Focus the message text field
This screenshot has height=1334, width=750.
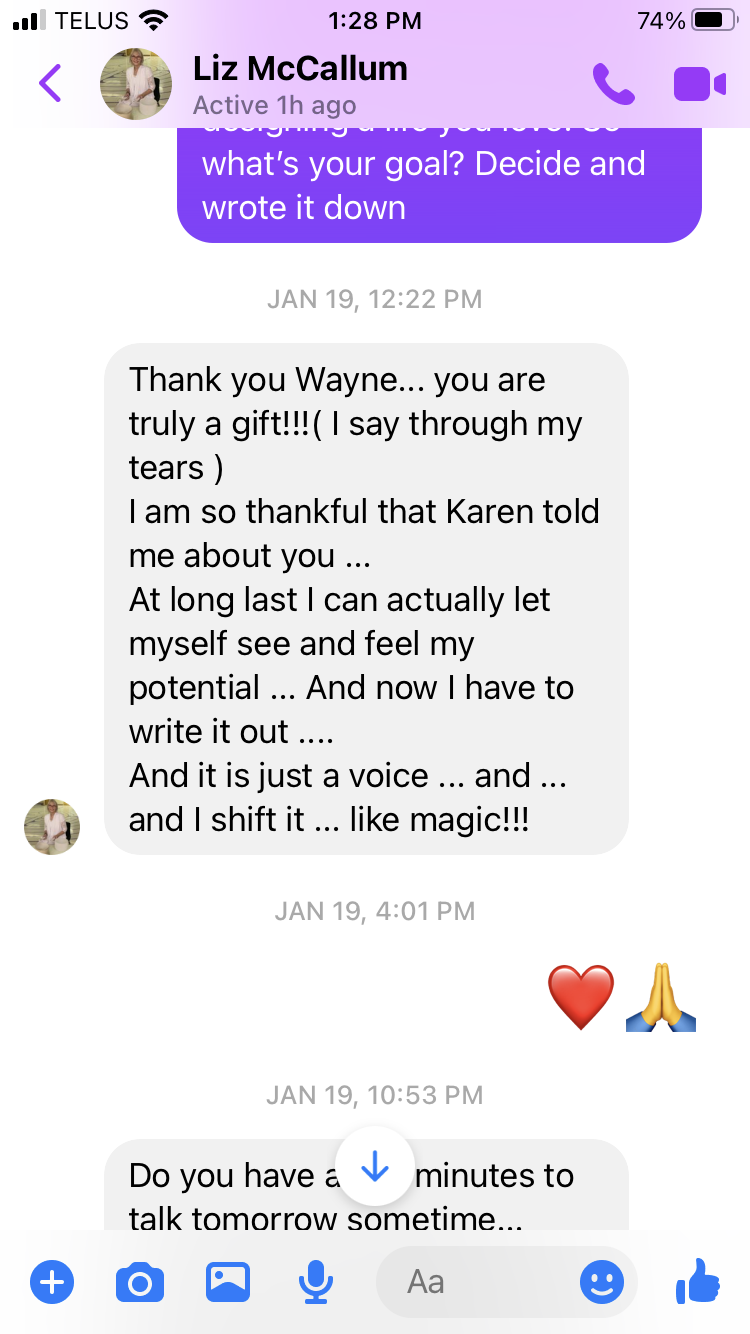point(480,1281)
